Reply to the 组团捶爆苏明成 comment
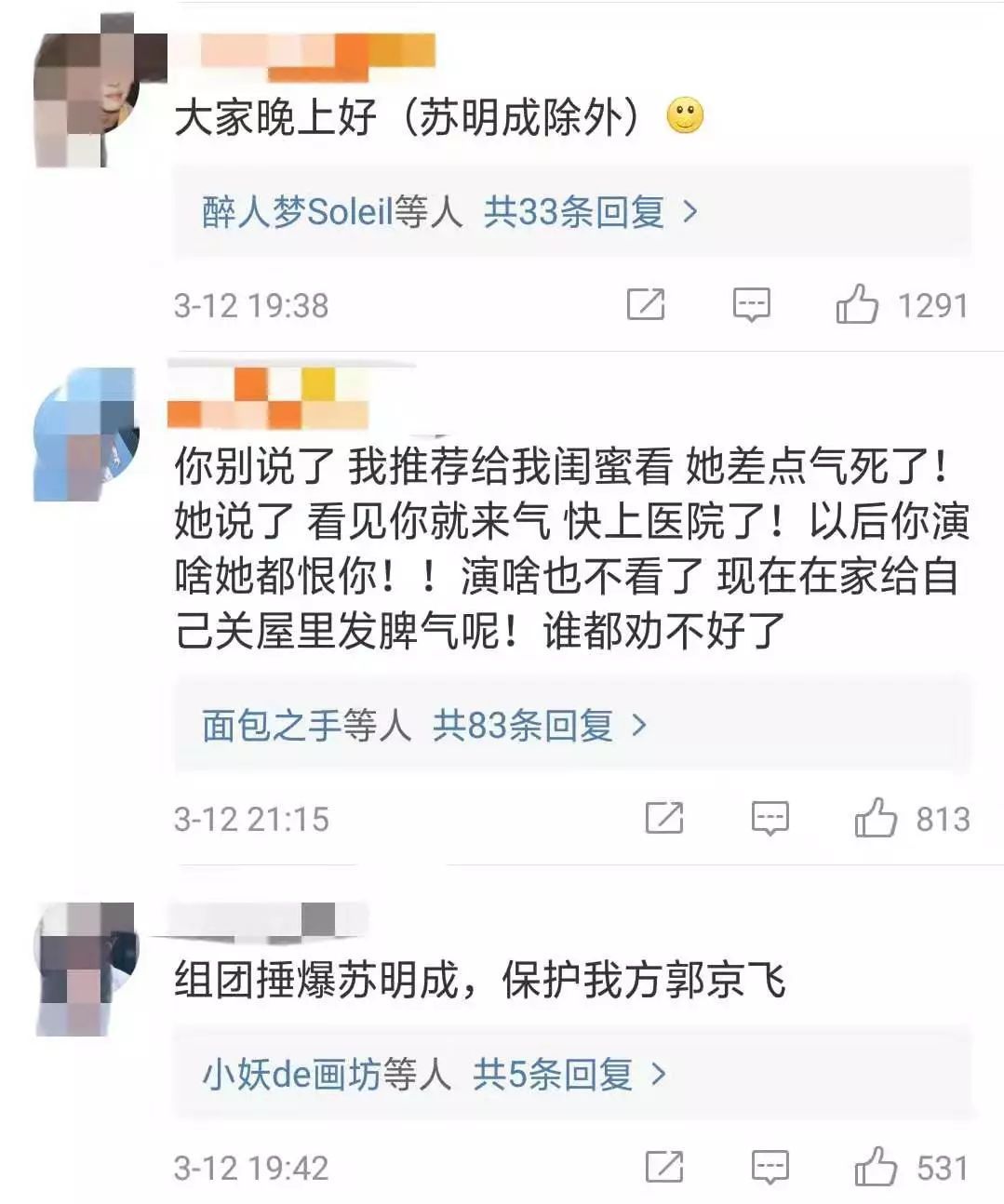 click(x=770, y=1167)
